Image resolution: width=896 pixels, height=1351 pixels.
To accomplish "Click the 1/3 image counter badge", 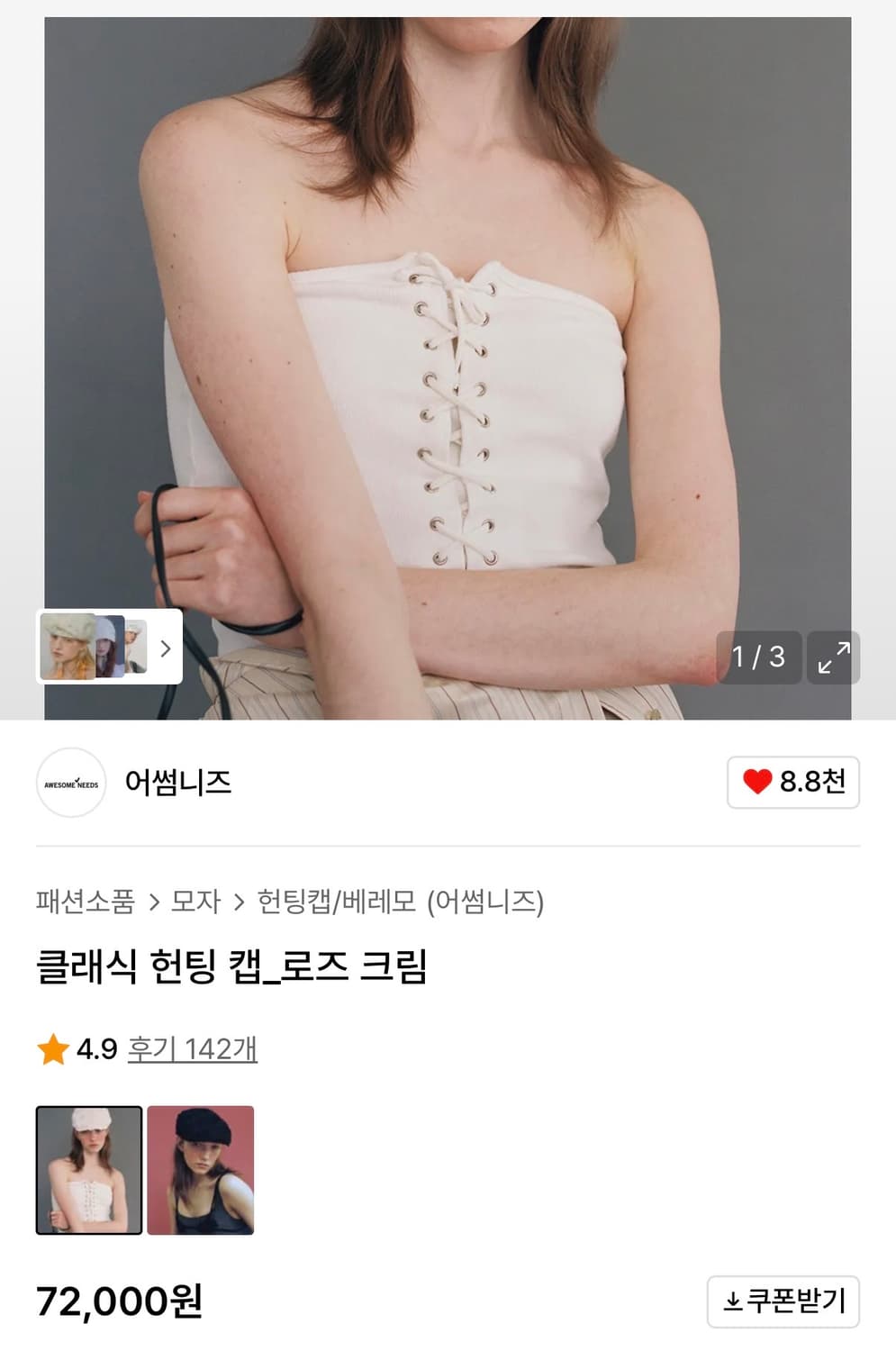I will click(x=757, y=658).
